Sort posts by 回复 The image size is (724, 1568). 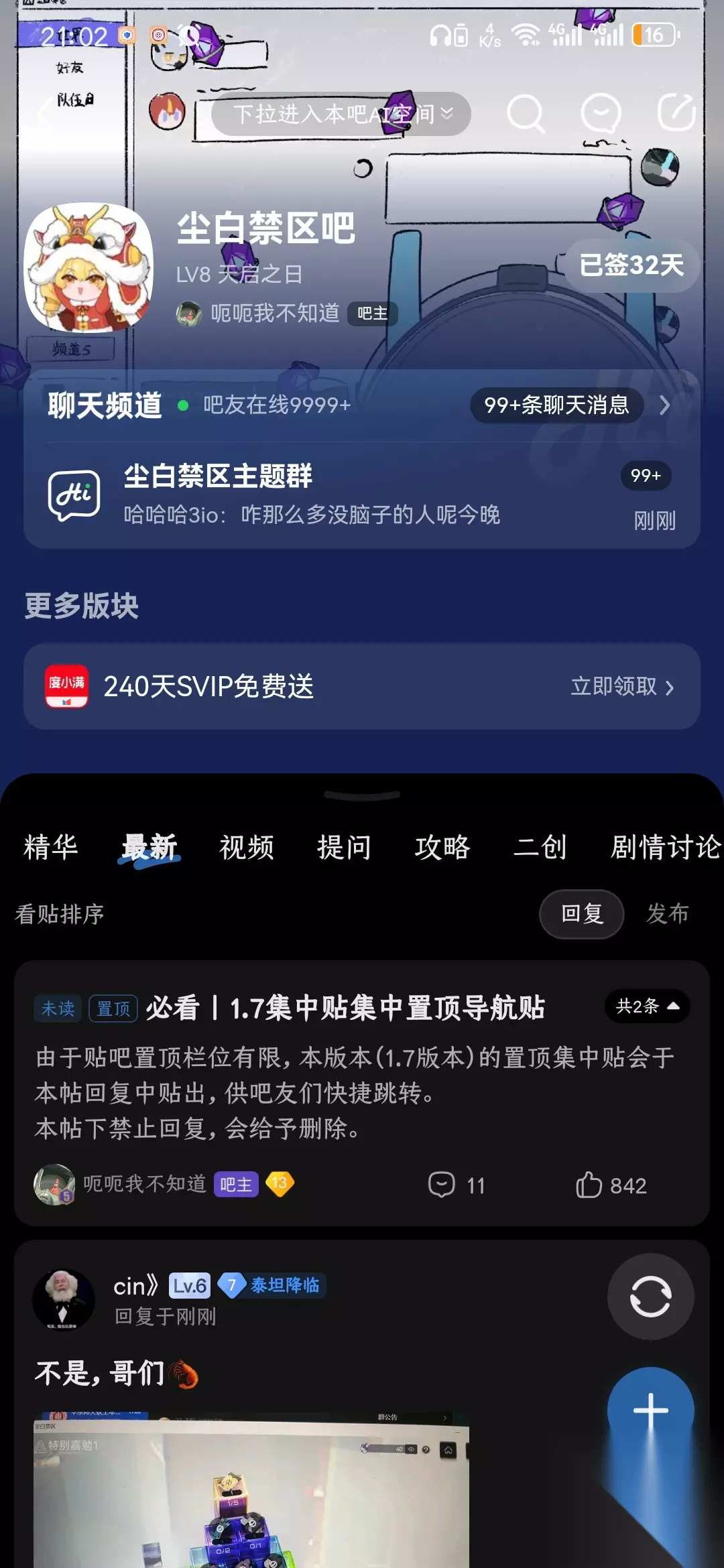click(582, 914)
